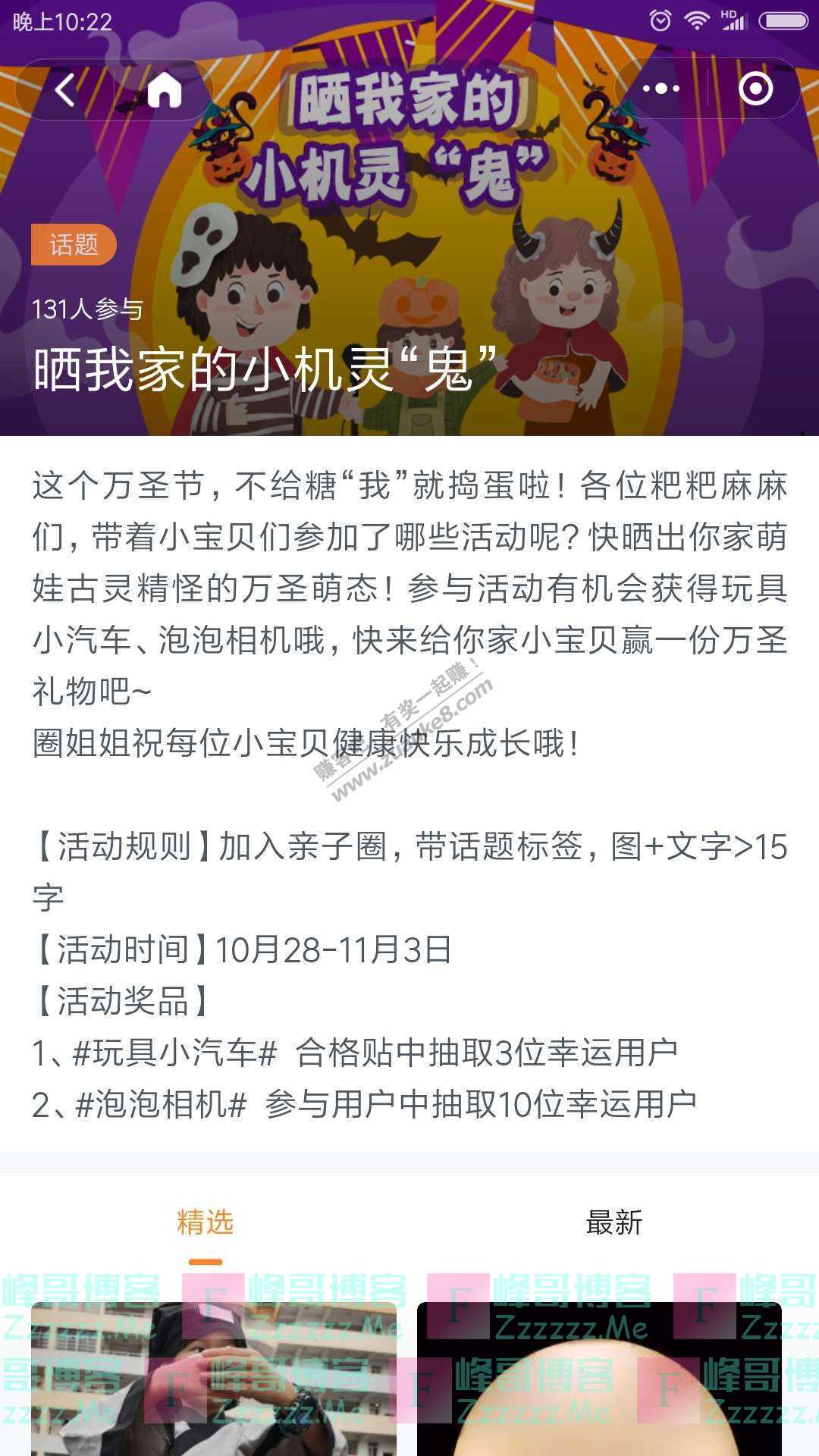The width and height of the screenshot is (819, 1456).
Task: Open the post with the bald baby photo
Action: [x=599, y=1379]
